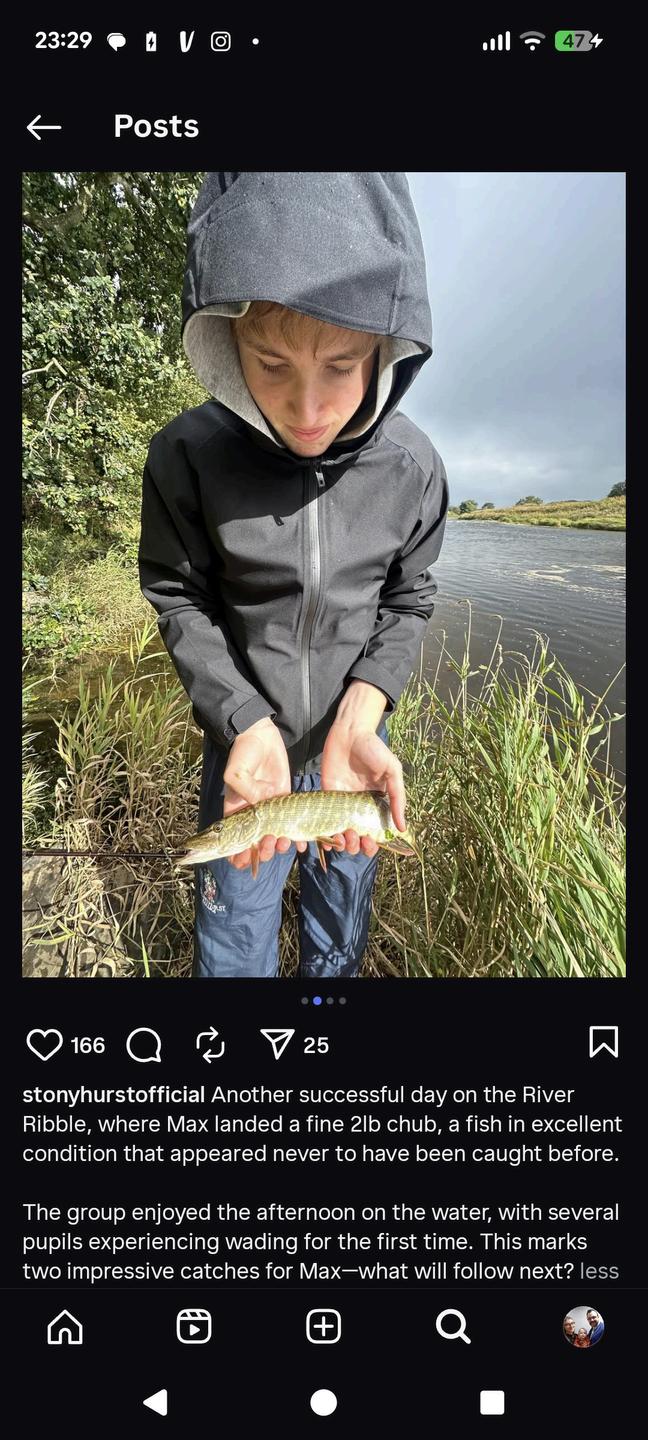Go back from the Posts screen
This screenshot has width=648, height=1440.
point(44,127)
